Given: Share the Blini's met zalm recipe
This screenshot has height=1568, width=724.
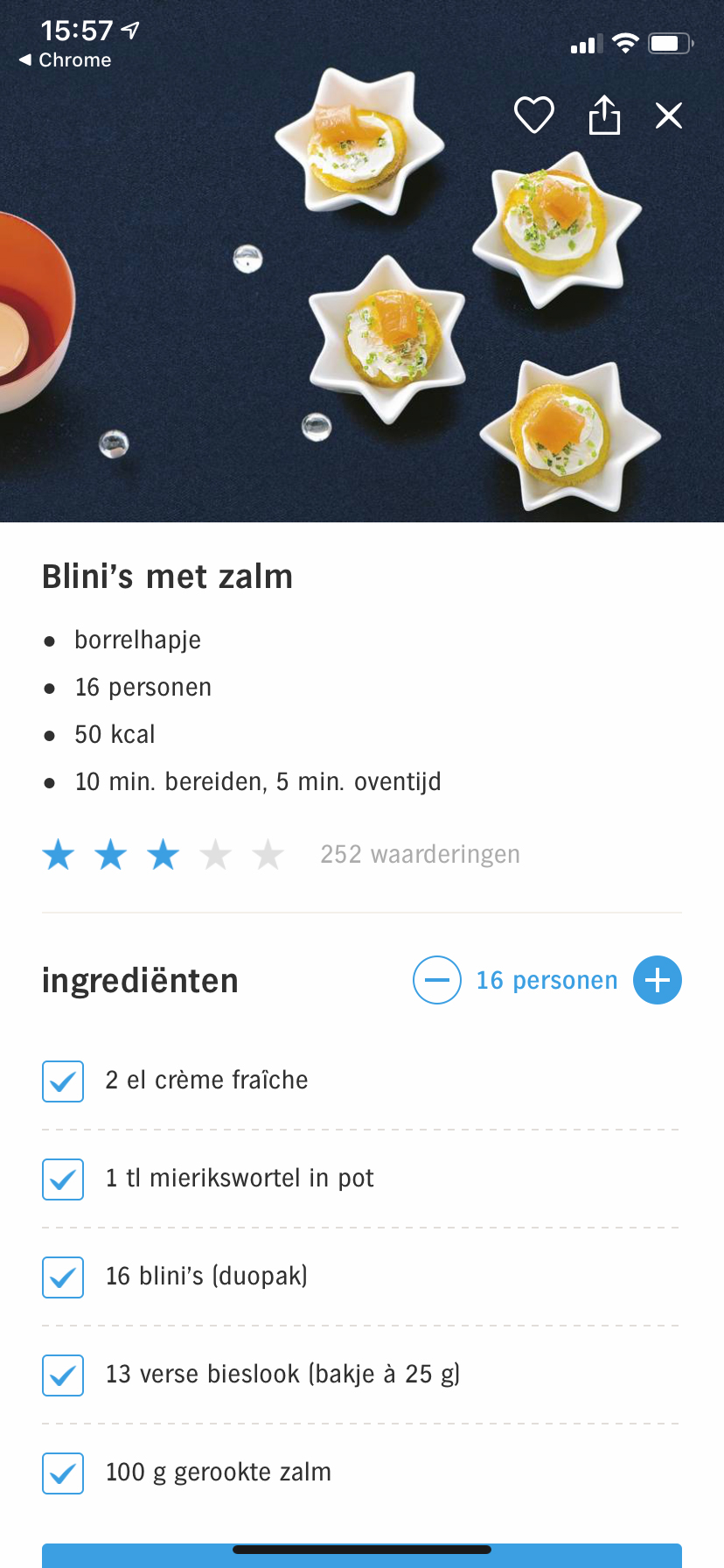Looking at the screenshot, I should [x=604, y=115].
